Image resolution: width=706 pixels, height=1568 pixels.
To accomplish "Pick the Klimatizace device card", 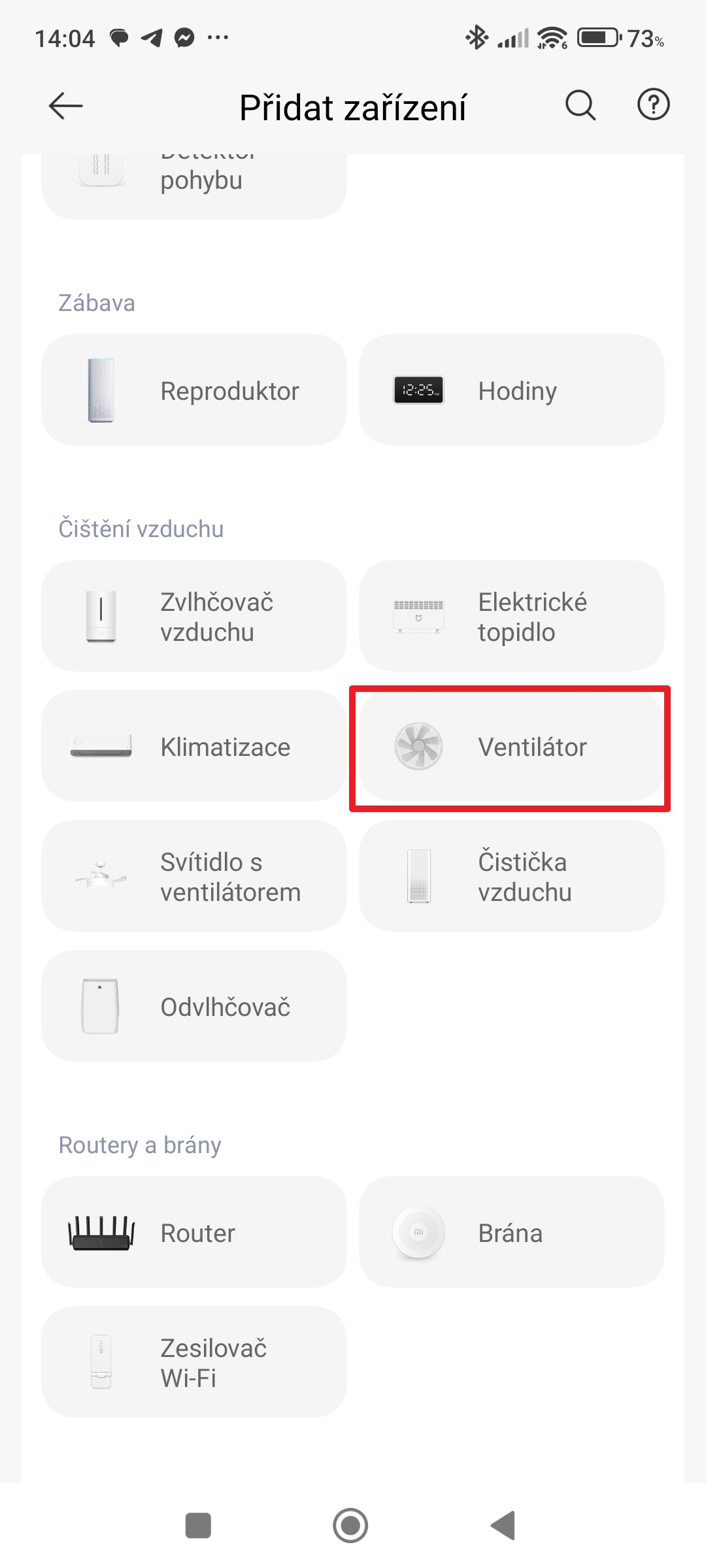I will (x=193, y=746).
